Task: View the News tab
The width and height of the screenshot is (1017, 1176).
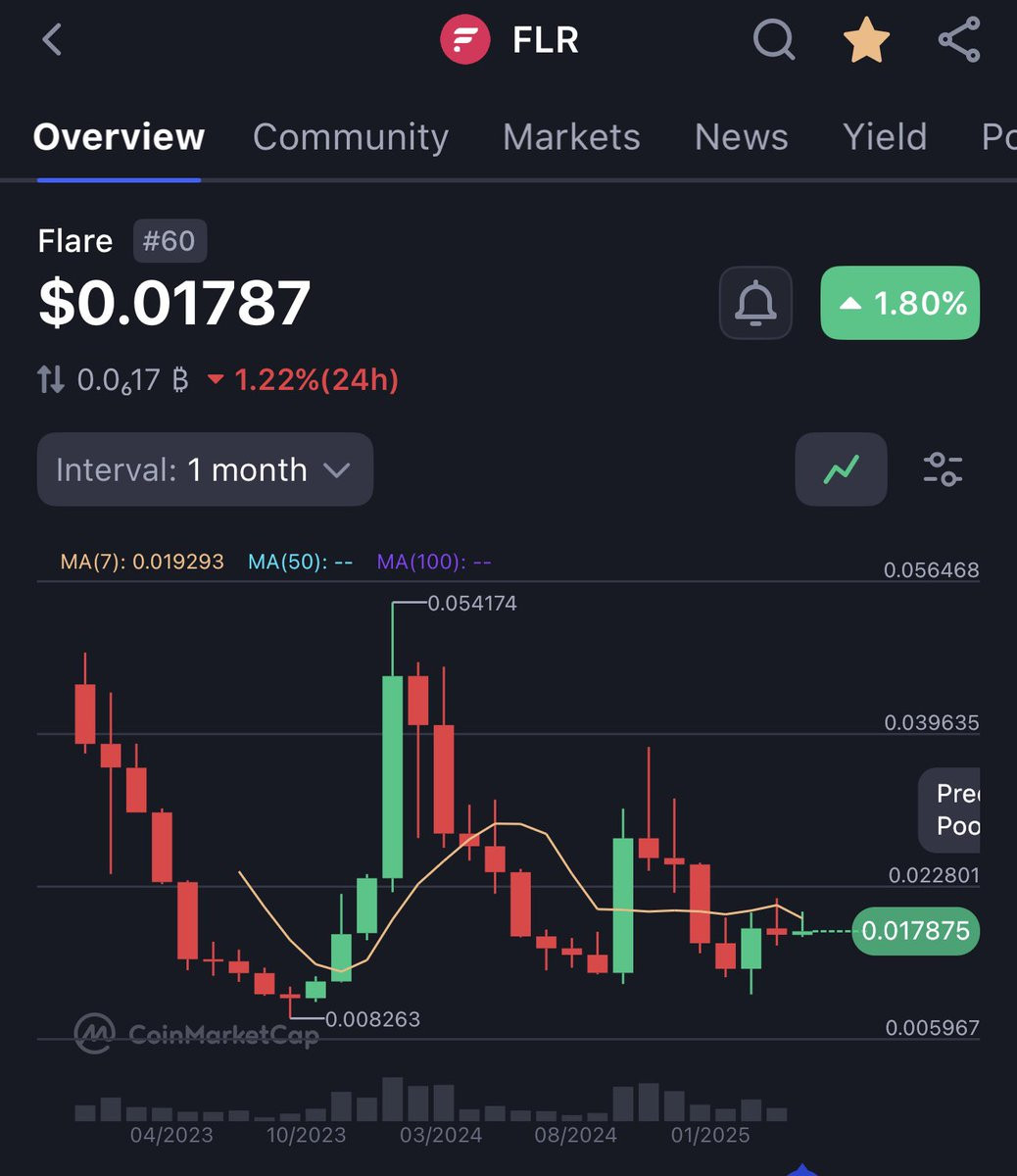Action: 741,137
